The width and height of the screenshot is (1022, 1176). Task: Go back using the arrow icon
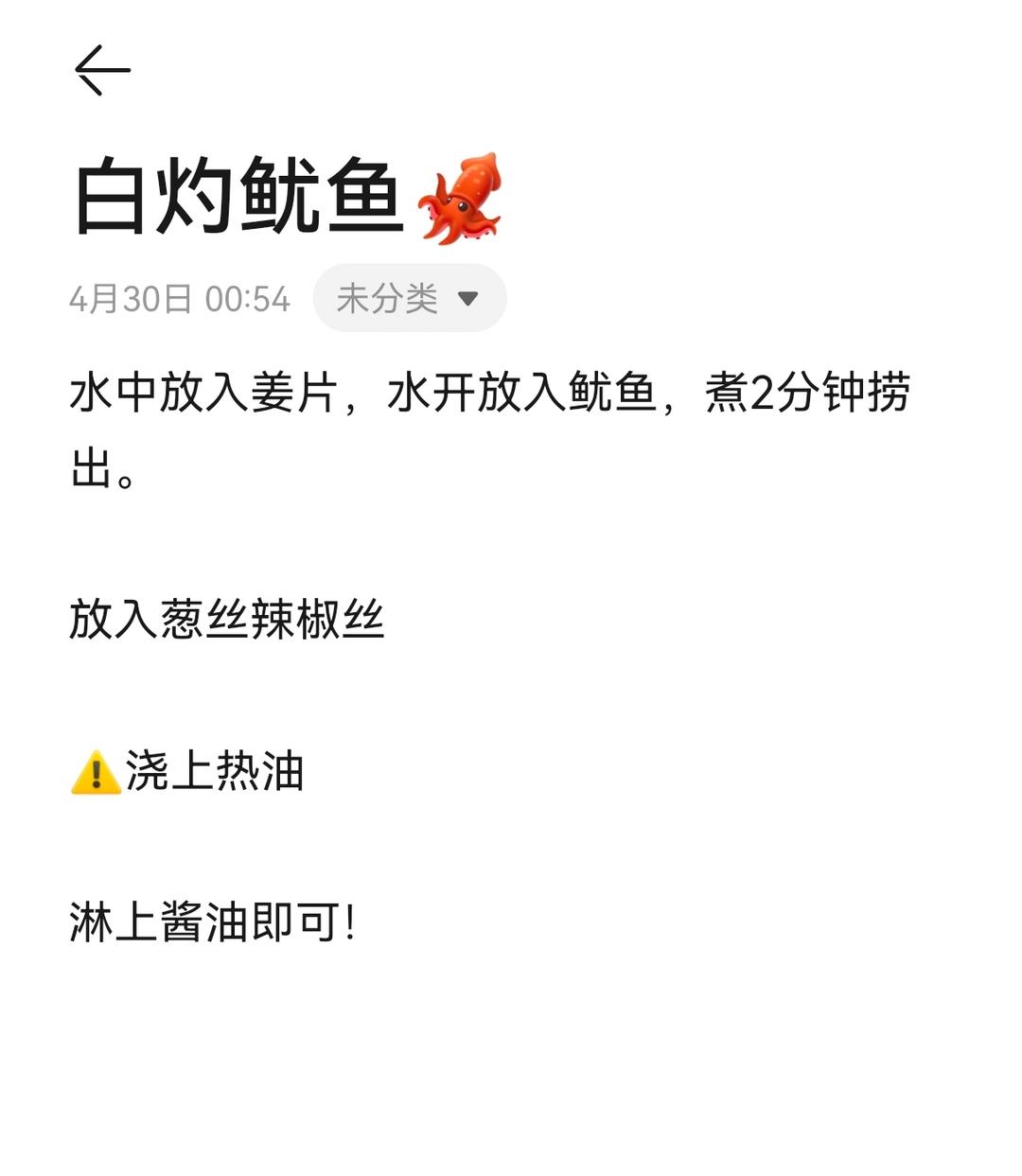(x=102, y=70)
